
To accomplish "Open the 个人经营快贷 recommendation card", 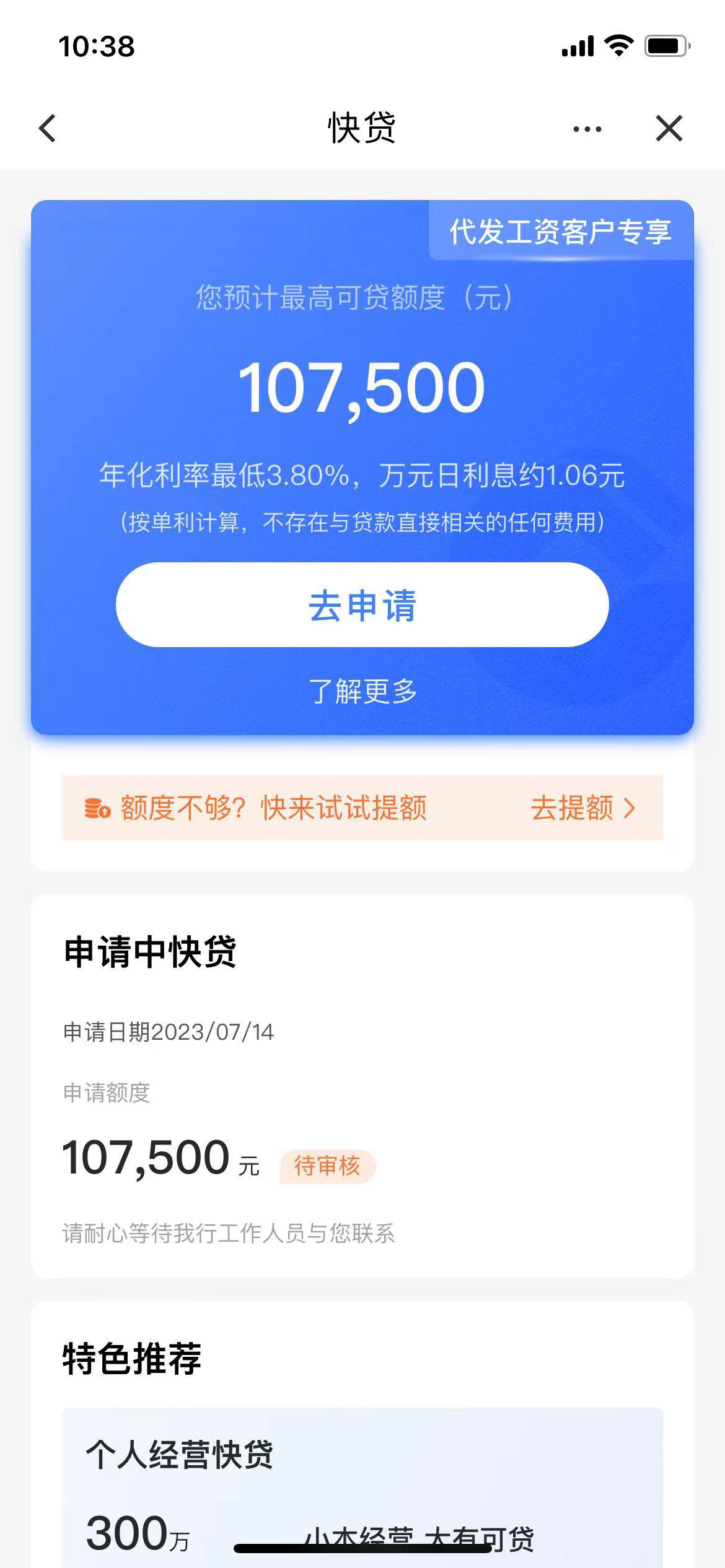I will (362, 1487).
